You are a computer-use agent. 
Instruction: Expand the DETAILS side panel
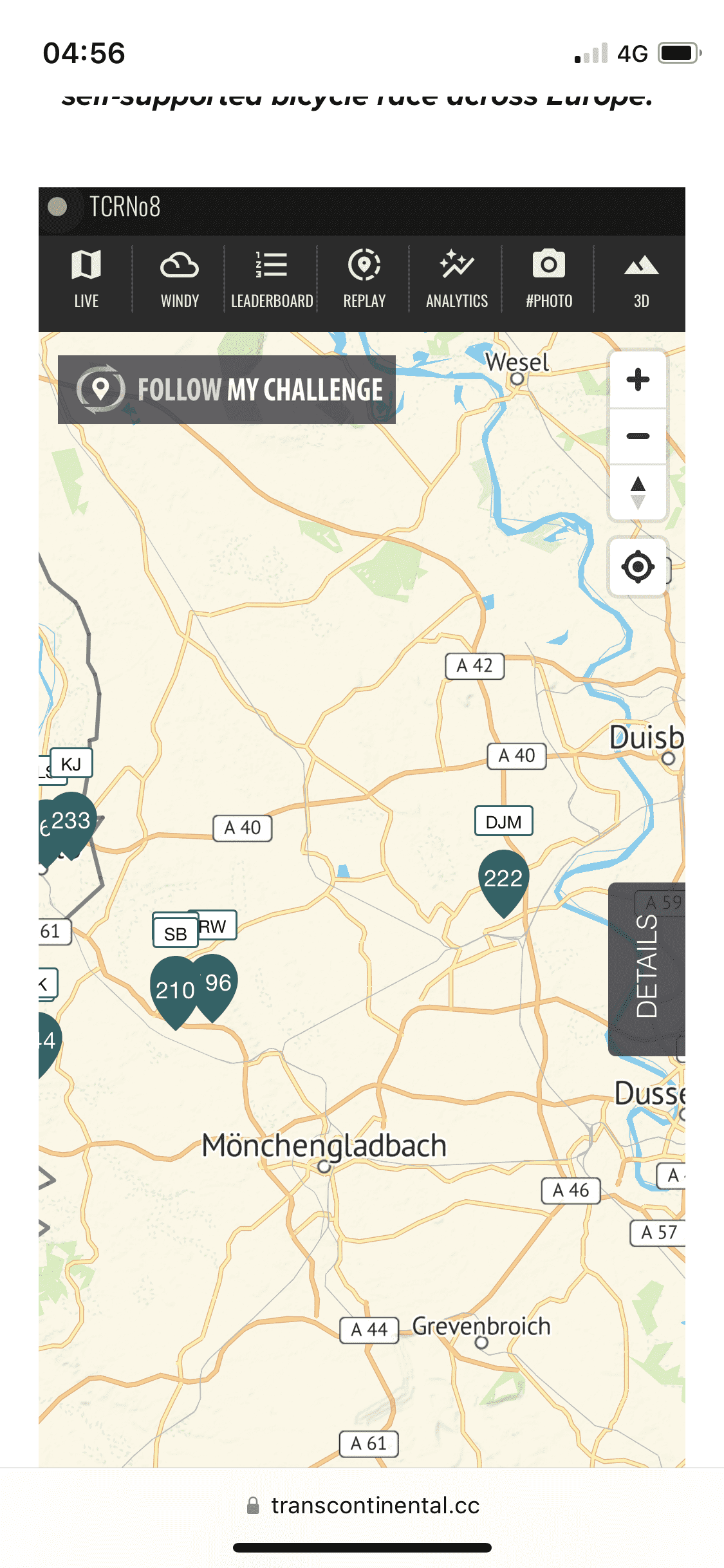click(647, 968)
